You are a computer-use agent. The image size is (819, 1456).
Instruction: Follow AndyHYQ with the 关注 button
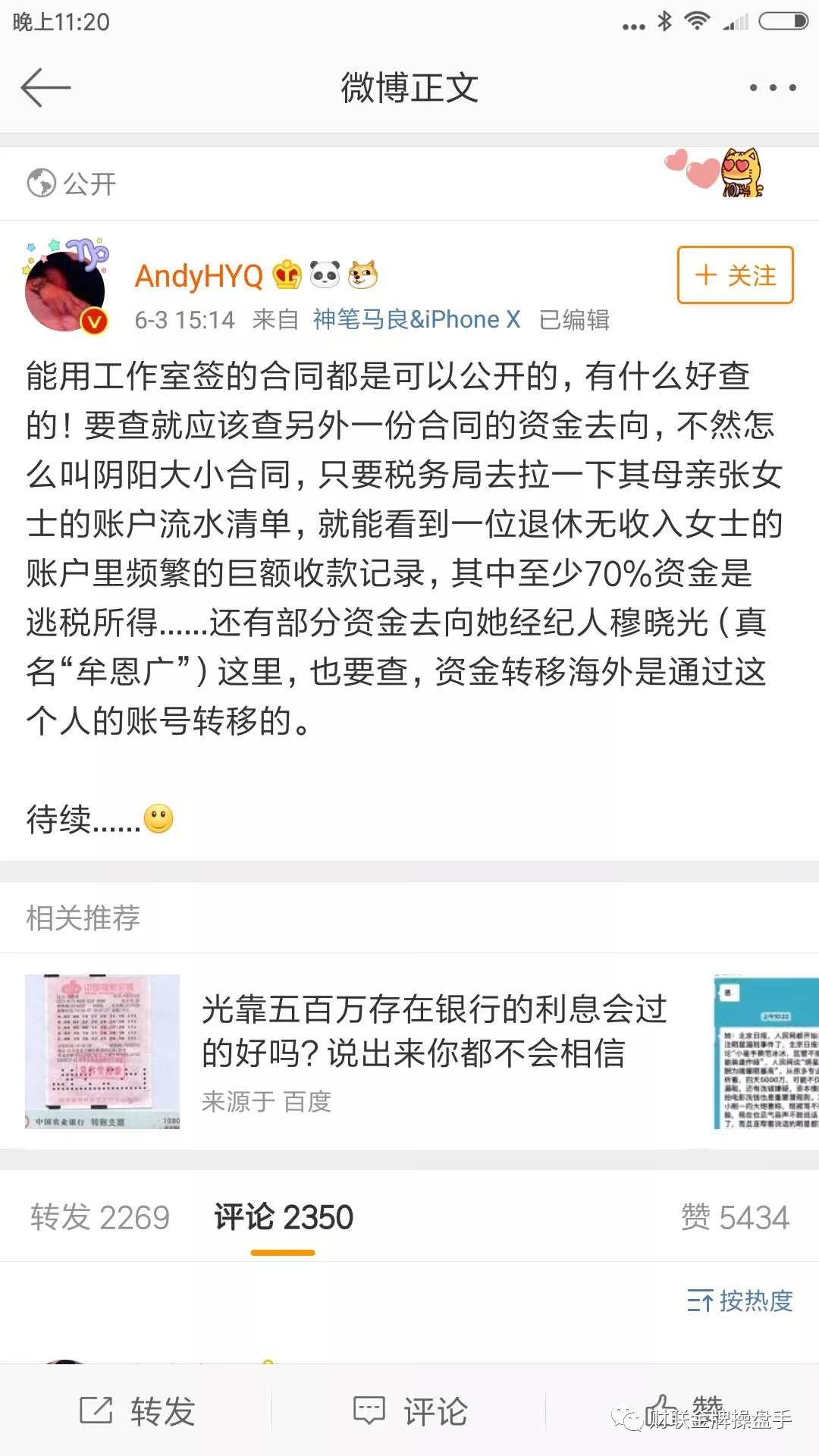tap(735, 275)
